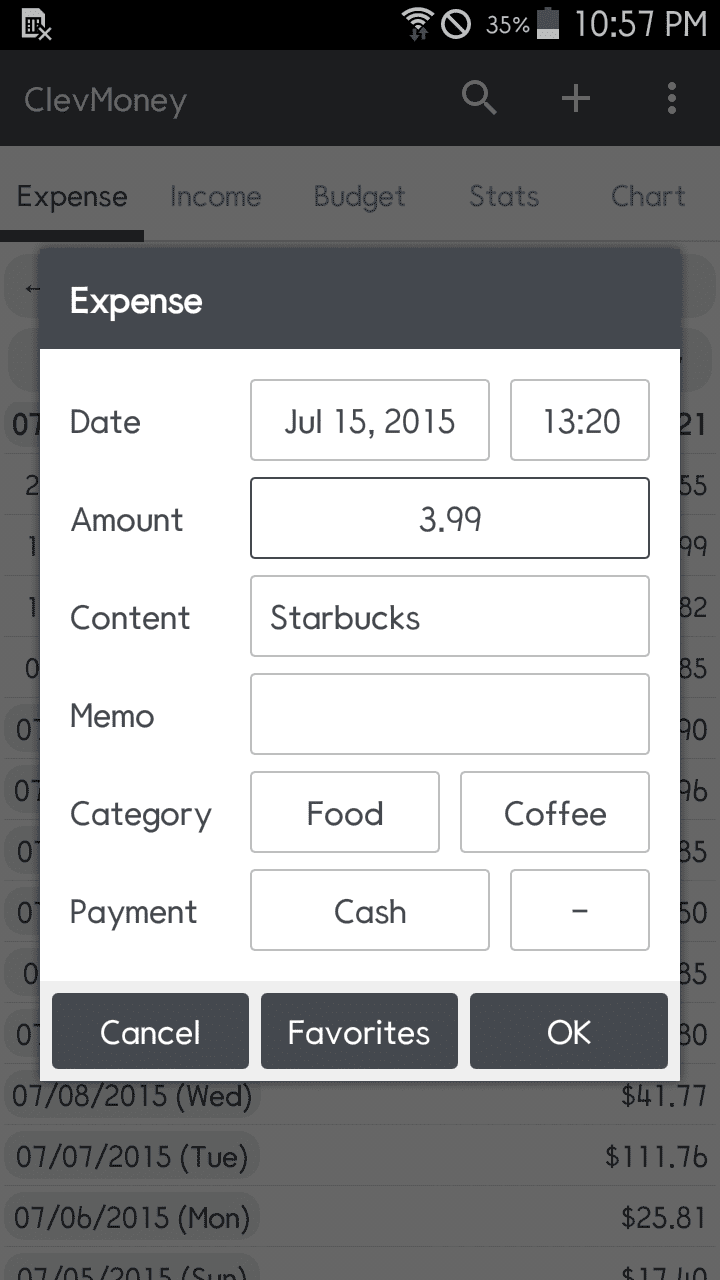
Task: Change the date Jul 15, 2015
Action: 370,420
